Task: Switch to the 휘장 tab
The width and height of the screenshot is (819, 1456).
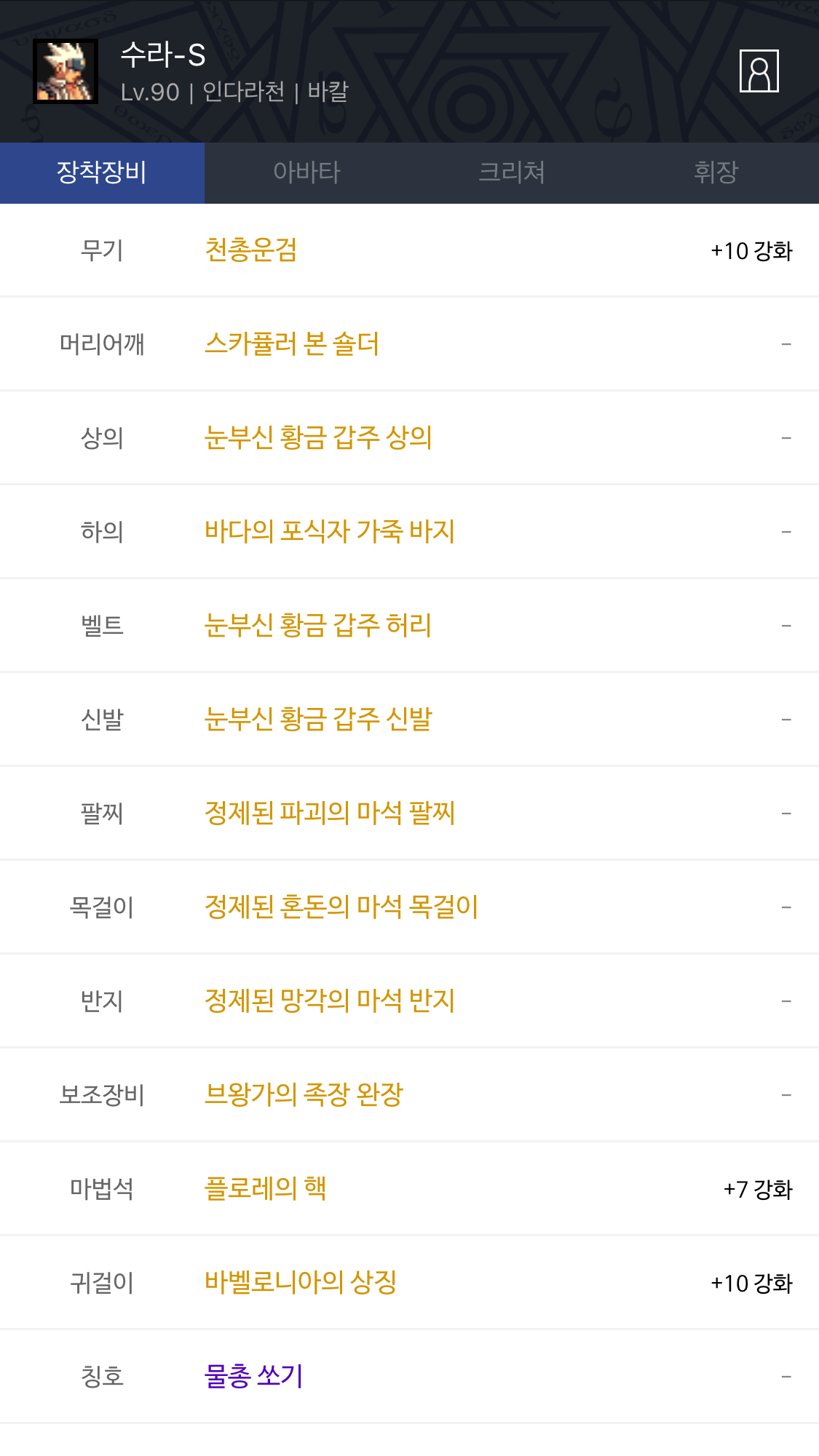Action: click(x=716, y=172)
